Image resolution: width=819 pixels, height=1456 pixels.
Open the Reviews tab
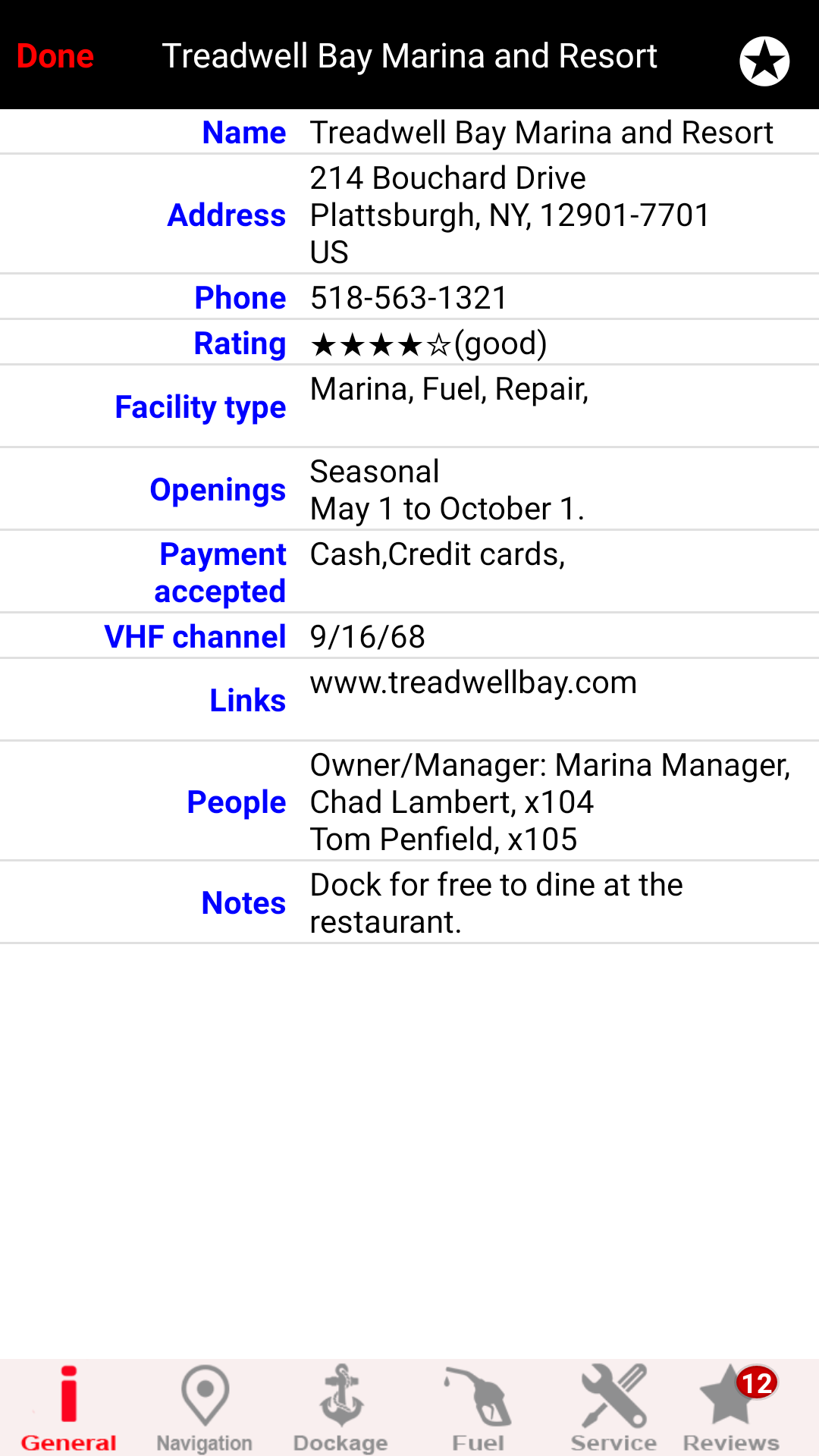point(732,1407)
